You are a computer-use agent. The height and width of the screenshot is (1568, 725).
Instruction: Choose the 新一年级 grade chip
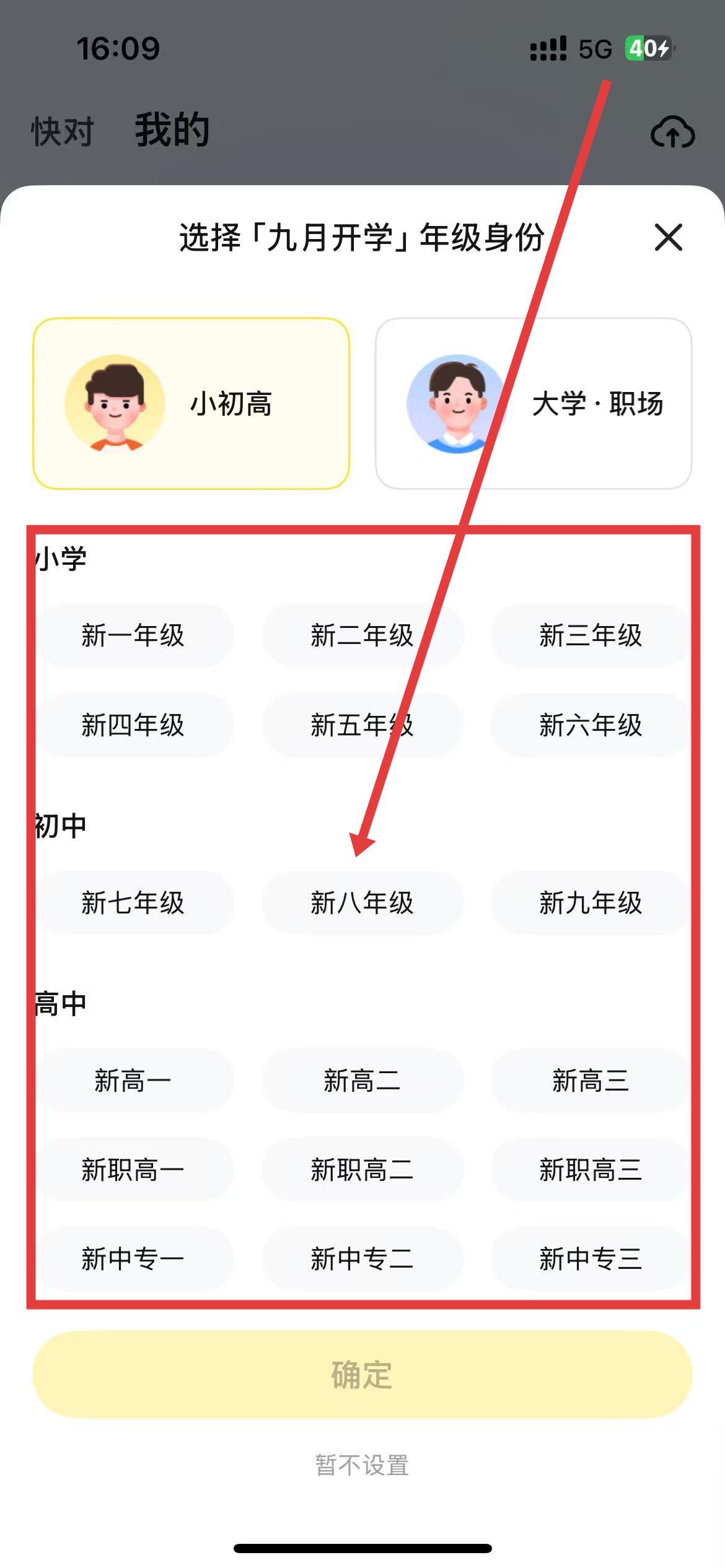[x=133, y=635]
